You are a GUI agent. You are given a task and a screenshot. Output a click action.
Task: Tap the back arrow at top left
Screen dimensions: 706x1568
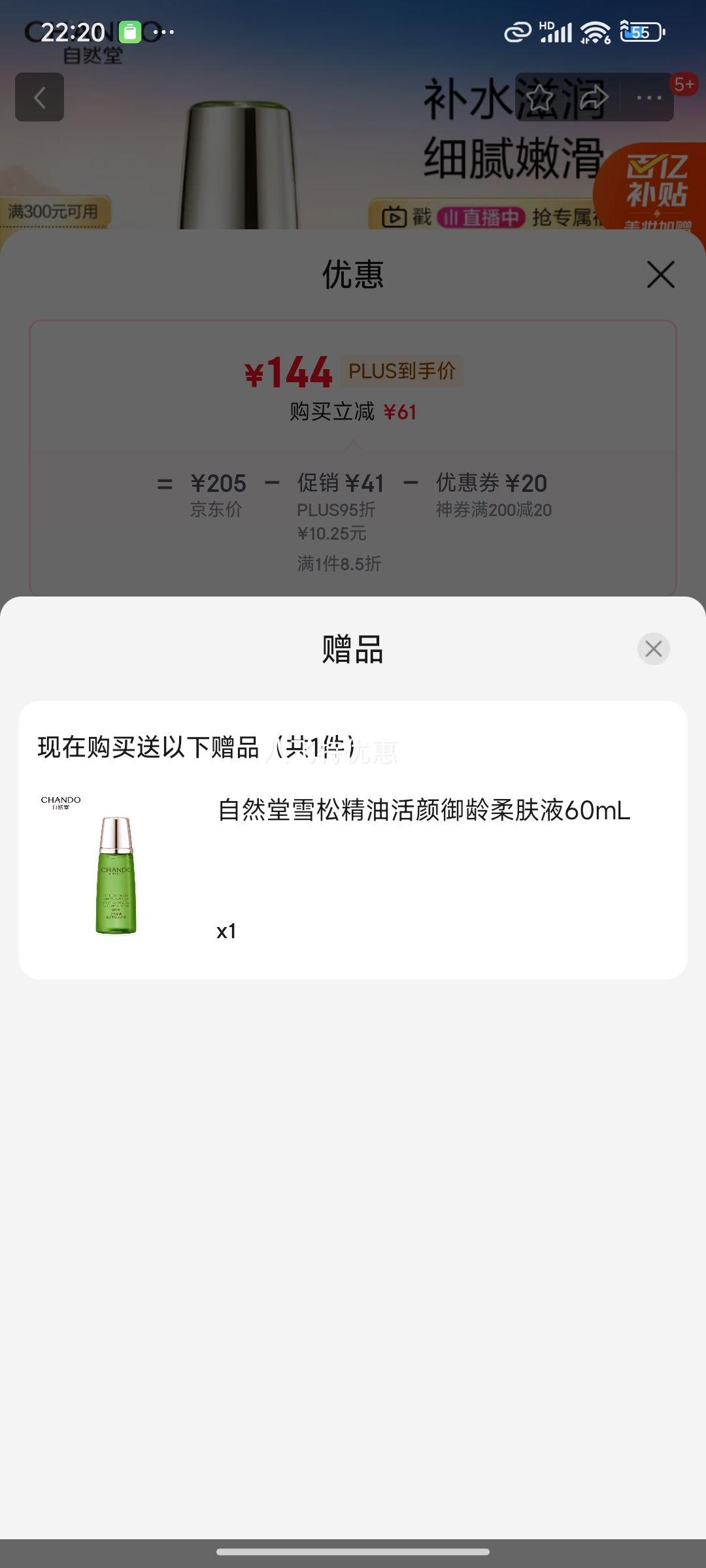(41, 97)
